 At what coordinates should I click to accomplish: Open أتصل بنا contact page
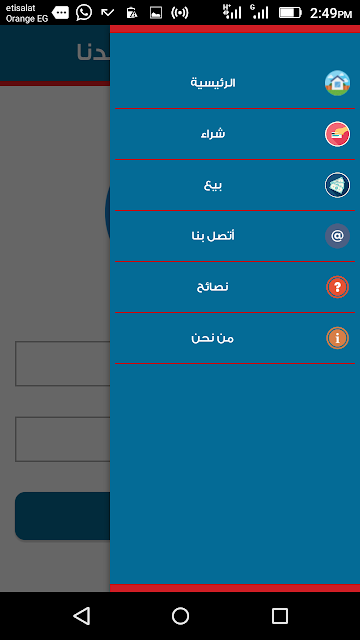235,236
